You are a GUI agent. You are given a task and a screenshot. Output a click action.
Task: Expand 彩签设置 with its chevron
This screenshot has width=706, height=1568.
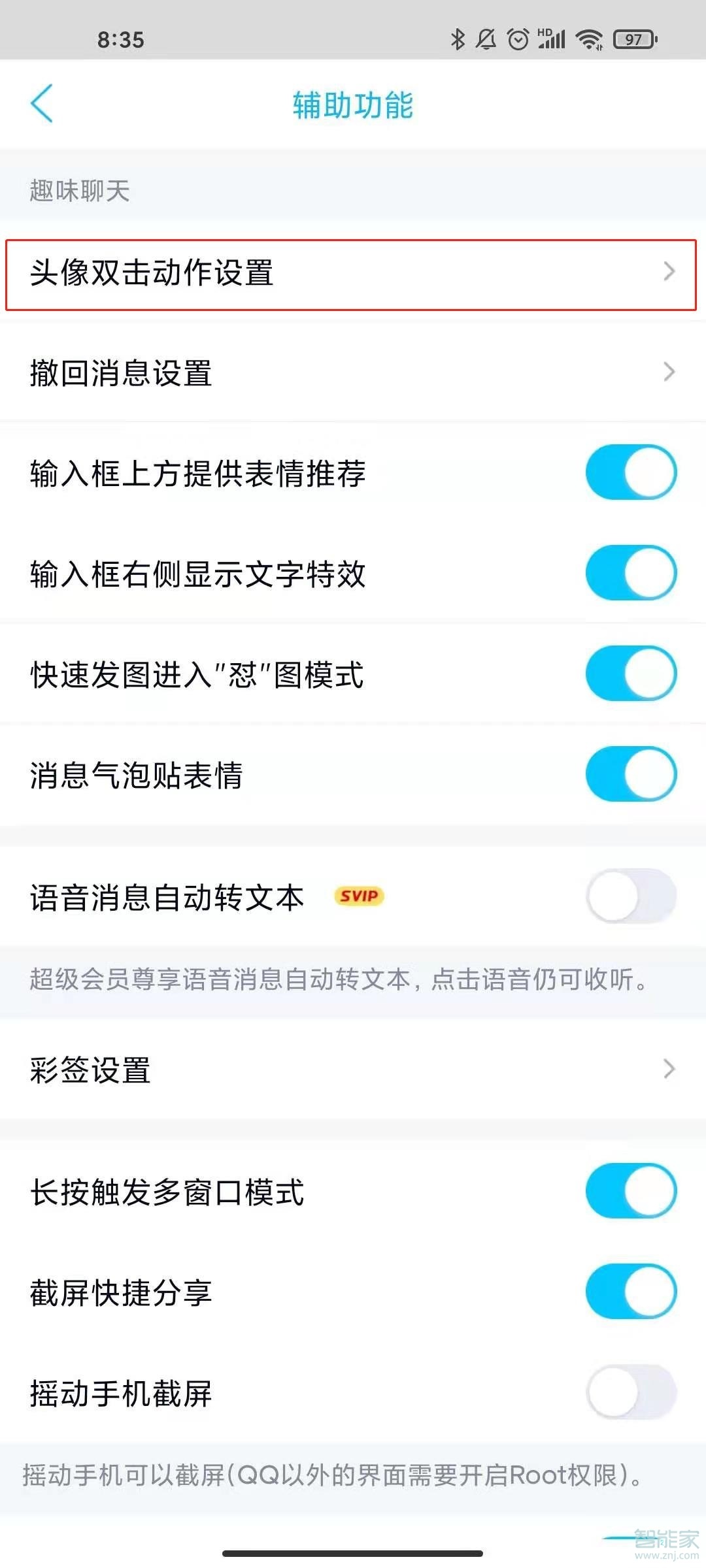click(x=668, y=1070)
